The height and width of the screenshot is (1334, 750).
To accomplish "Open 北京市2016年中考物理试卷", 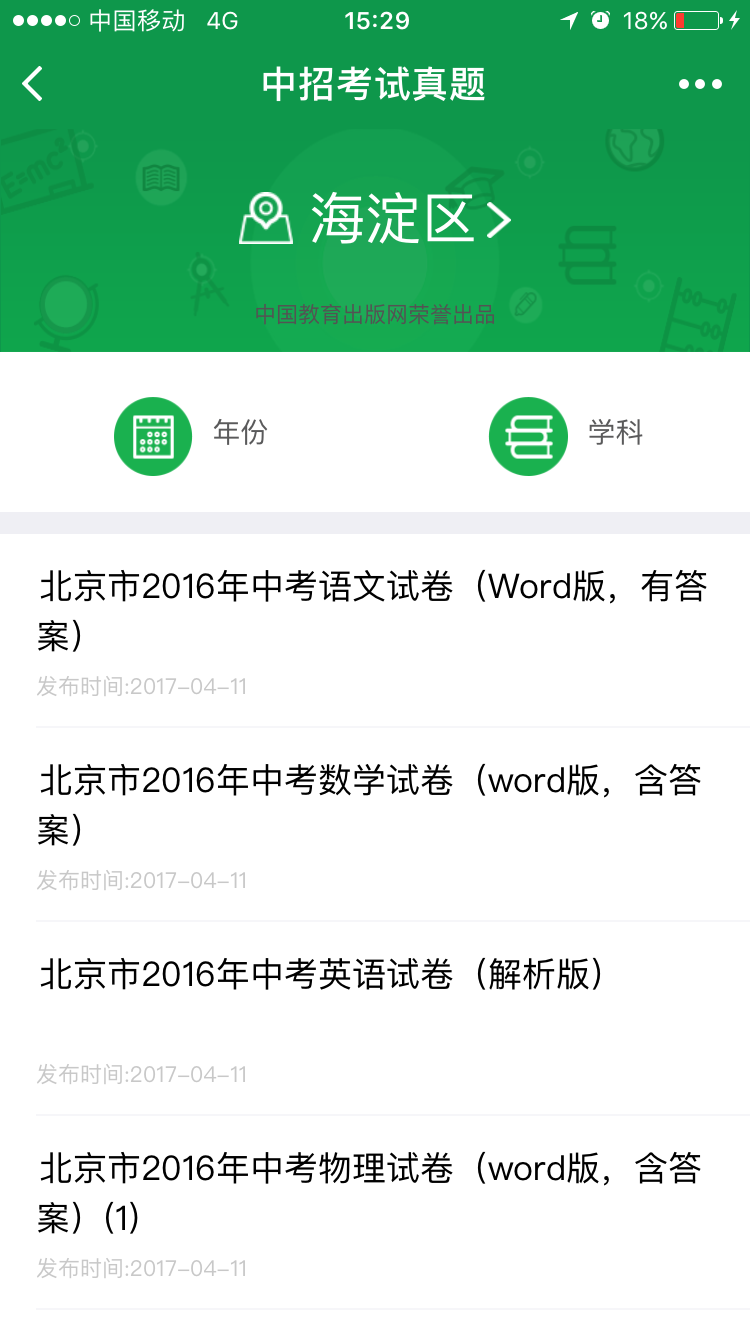I will tap(372, 1192).
